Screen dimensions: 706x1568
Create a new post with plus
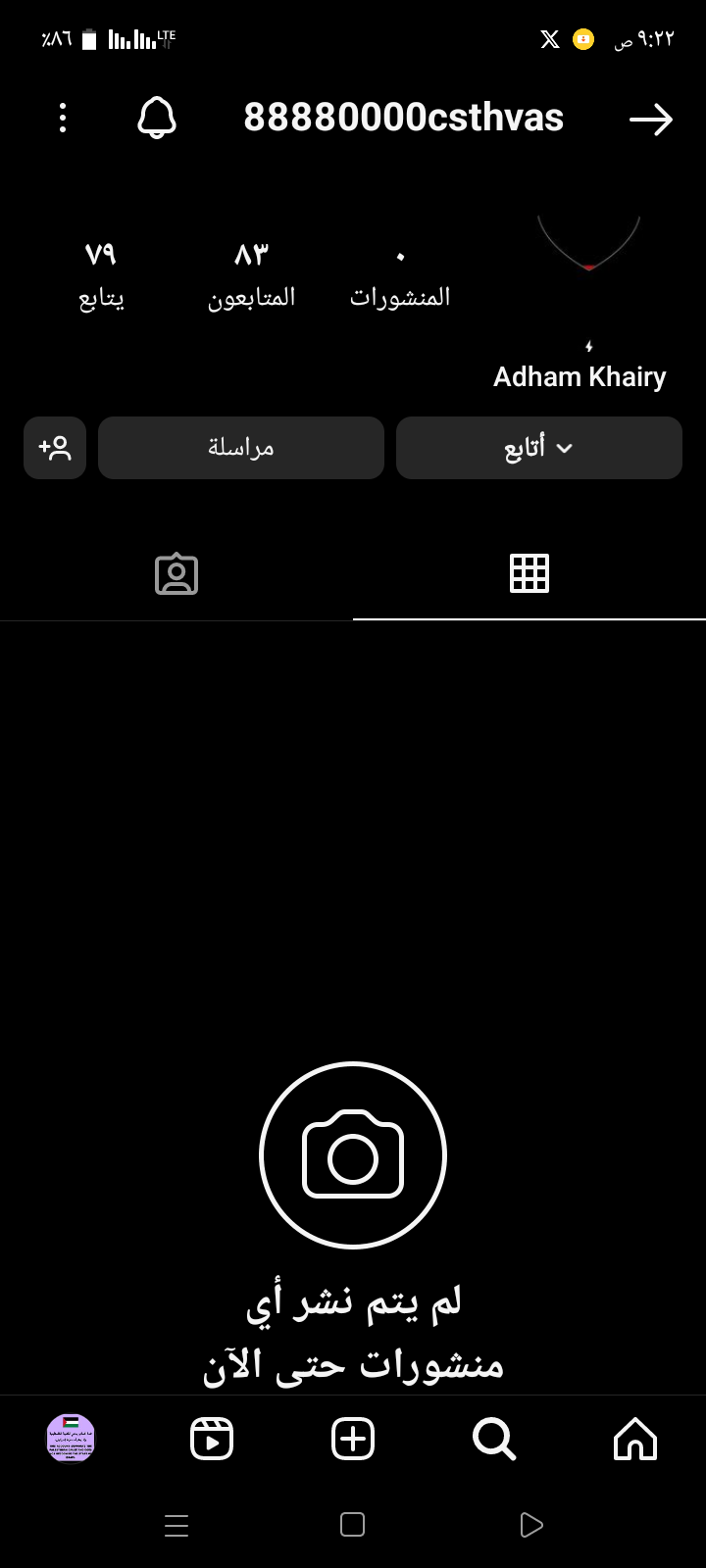pos(353,1439)
